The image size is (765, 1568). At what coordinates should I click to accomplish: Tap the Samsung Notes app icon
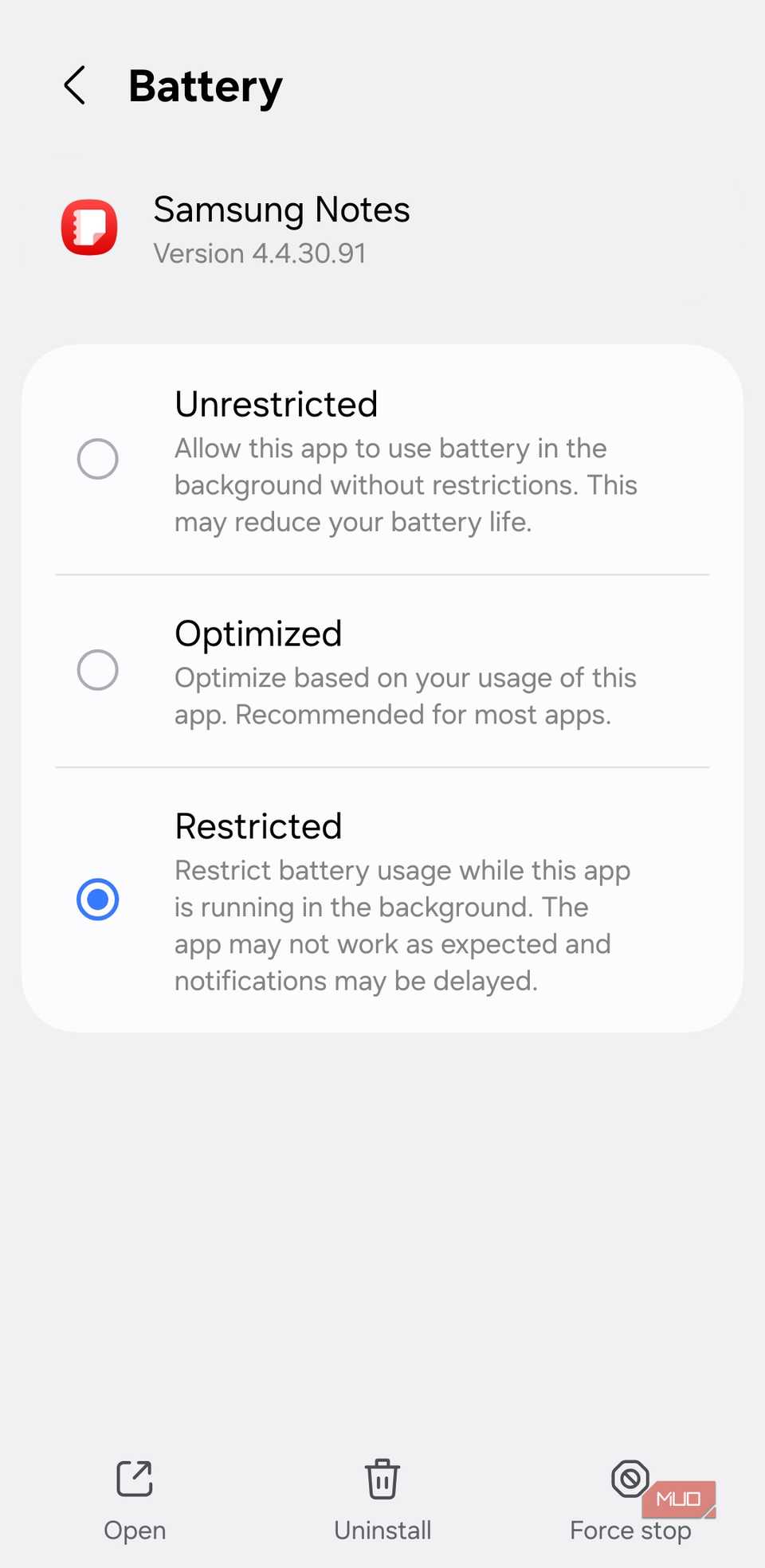(x=89, y=228)
